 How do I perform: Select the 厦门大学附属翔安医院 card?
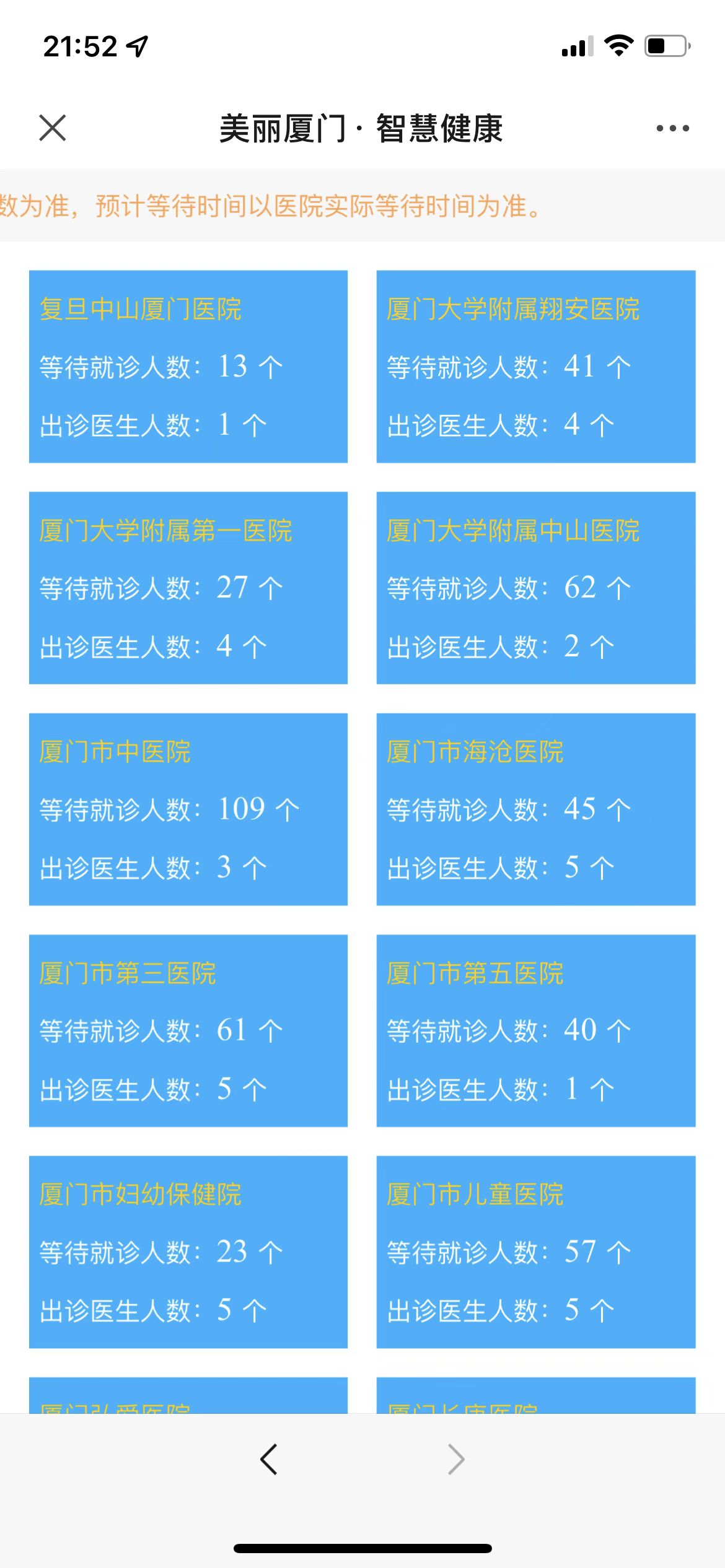coord(535,366)
